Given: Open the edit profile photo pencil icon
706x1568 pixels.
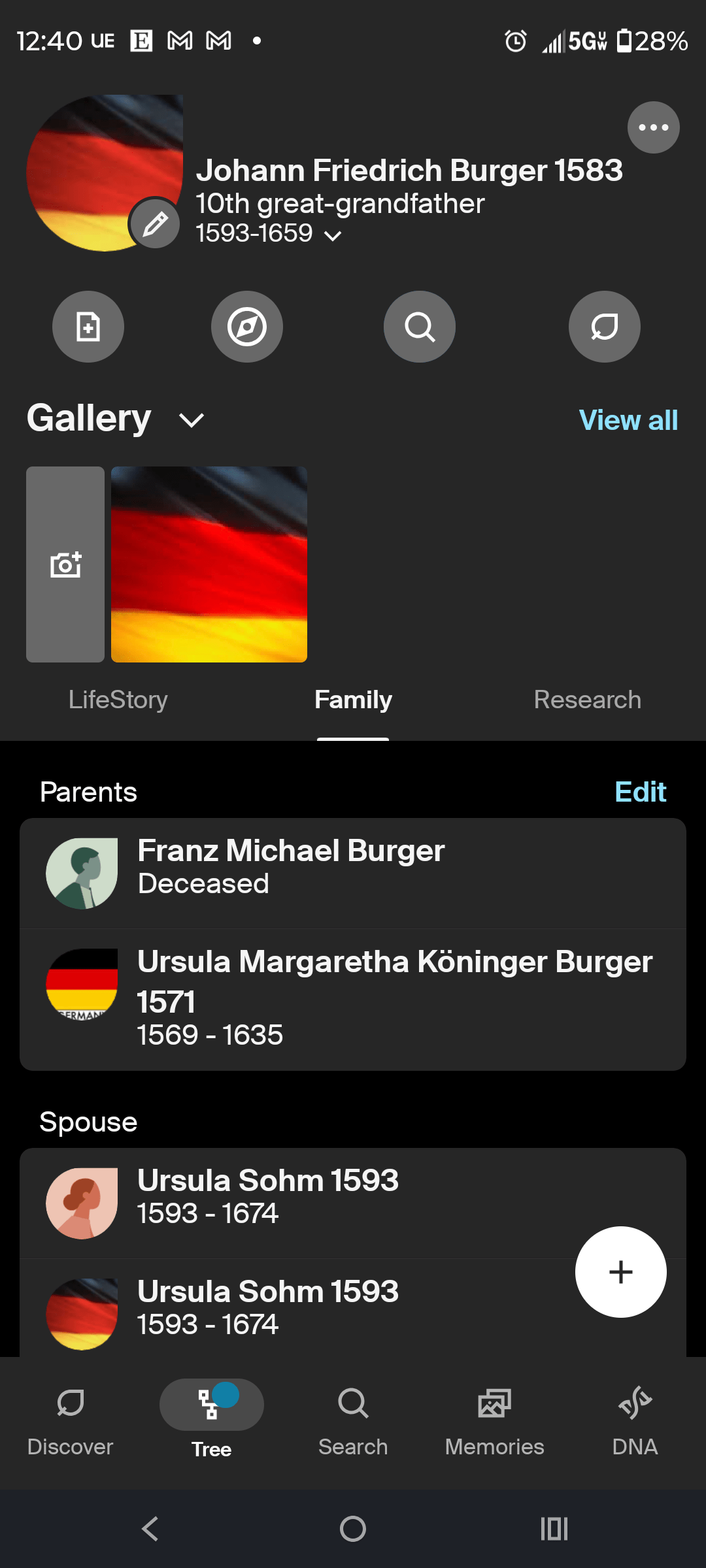Looking at the screenshot, I should pos(155,223).
